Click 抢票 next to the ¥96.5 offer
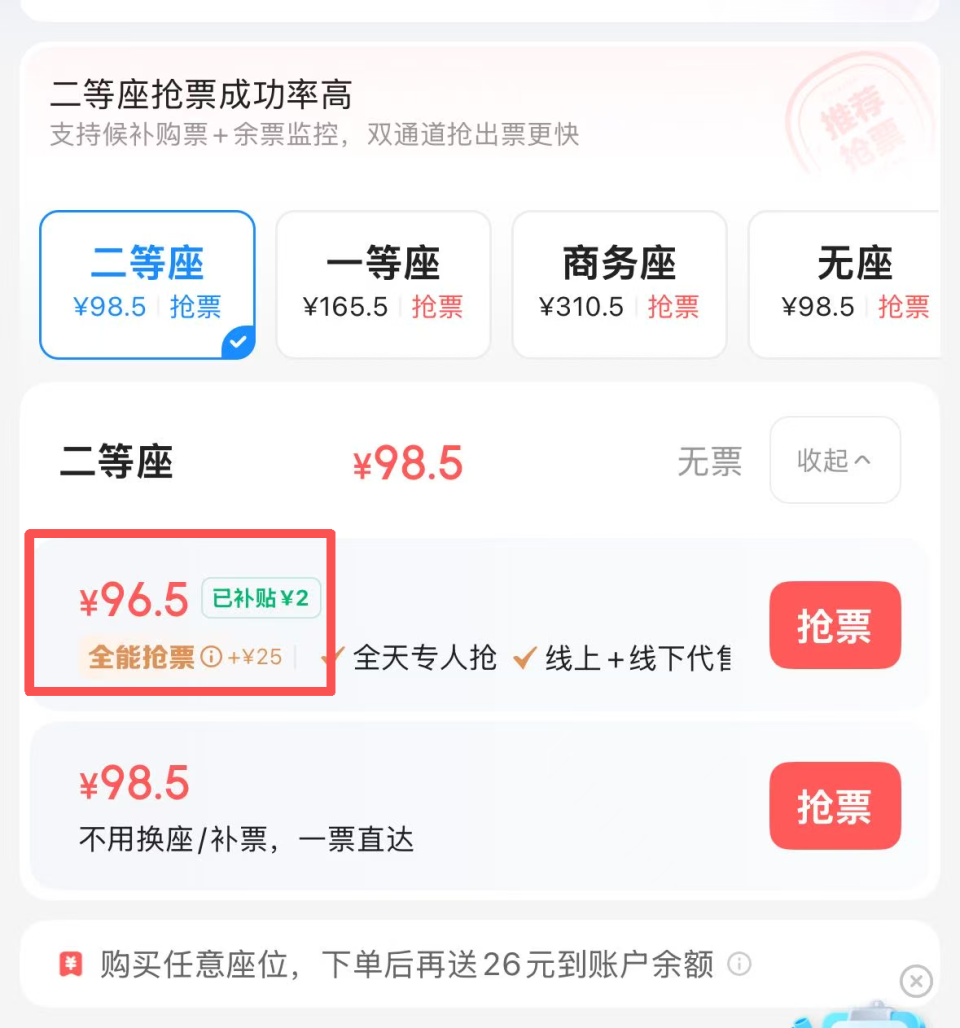 [834, 625]
